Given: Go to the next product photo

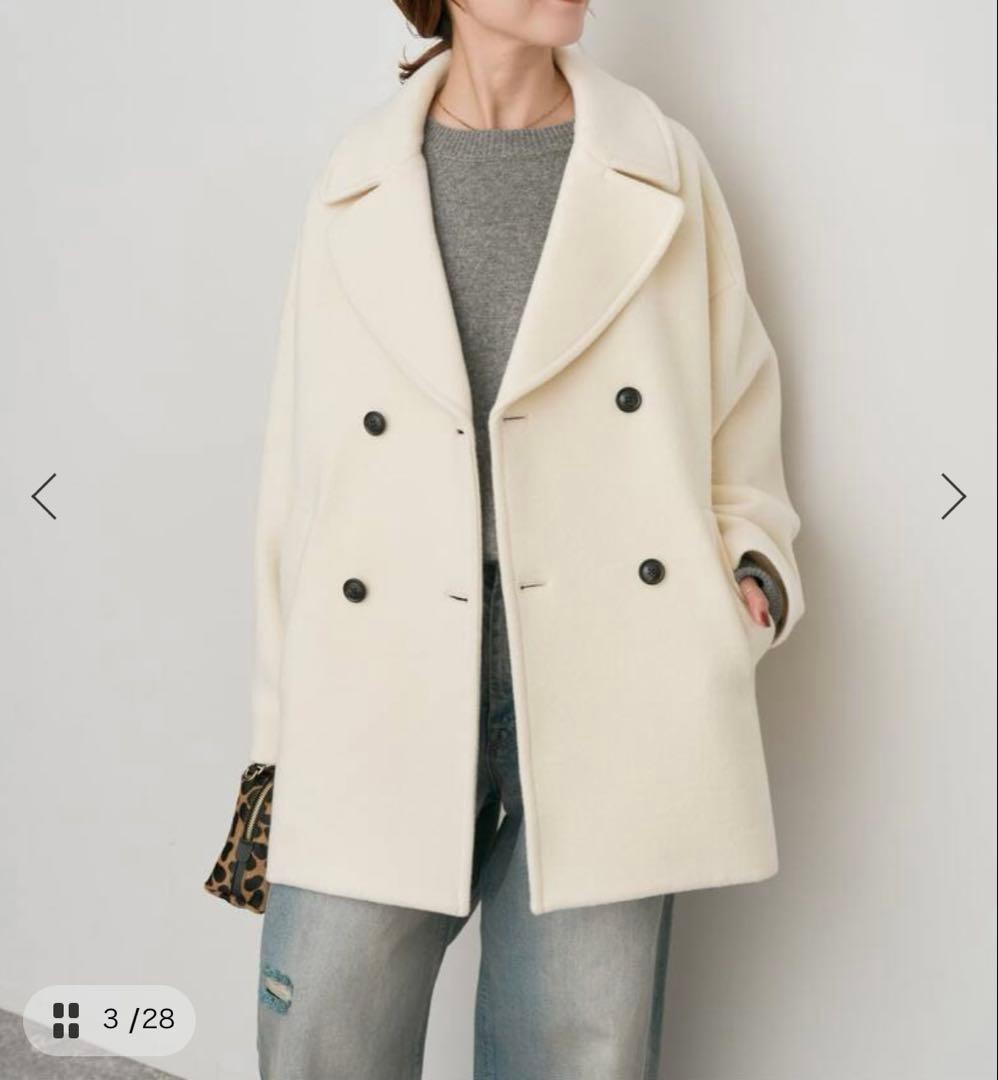Looking at the screenshot, I should coord(952,496).
